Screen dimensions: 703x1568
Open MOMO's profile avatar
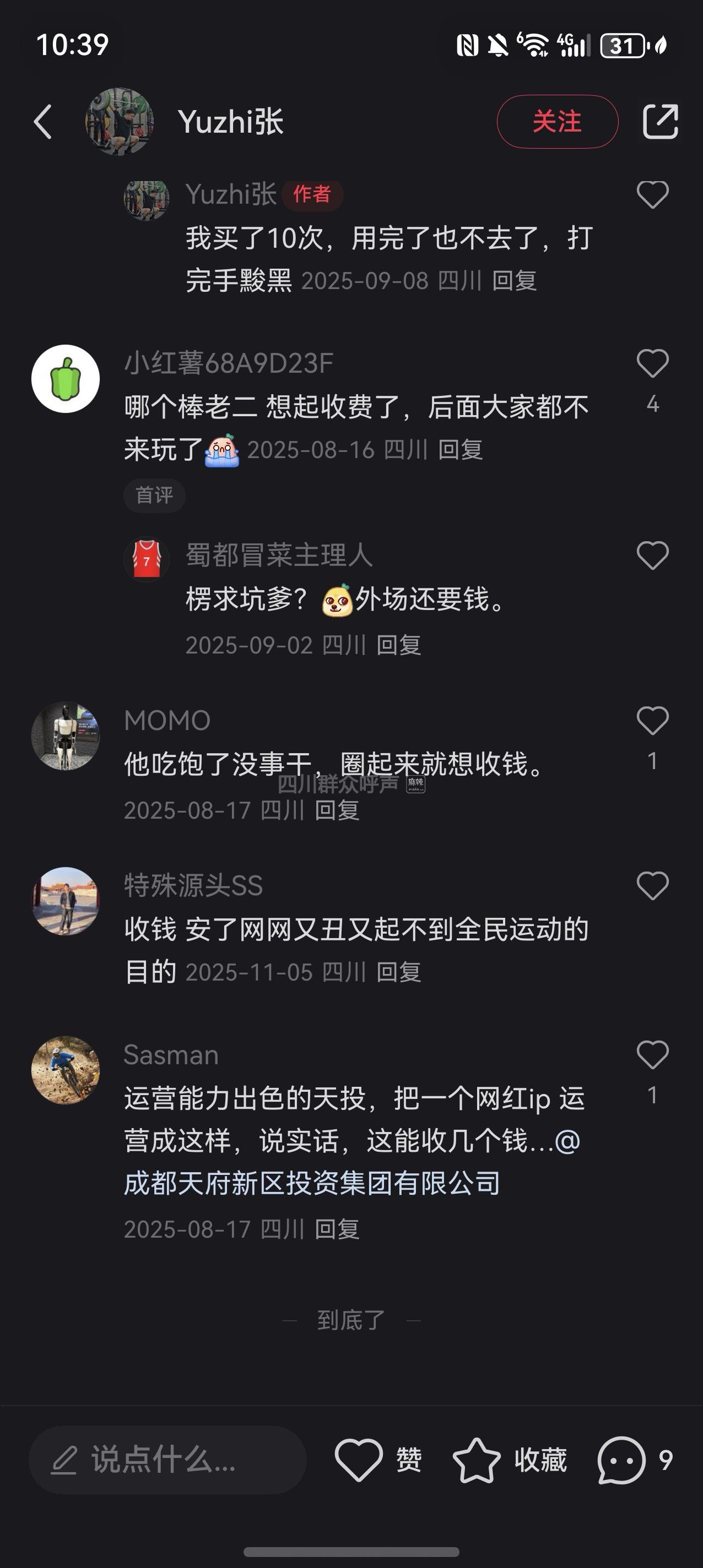point(66,736)
